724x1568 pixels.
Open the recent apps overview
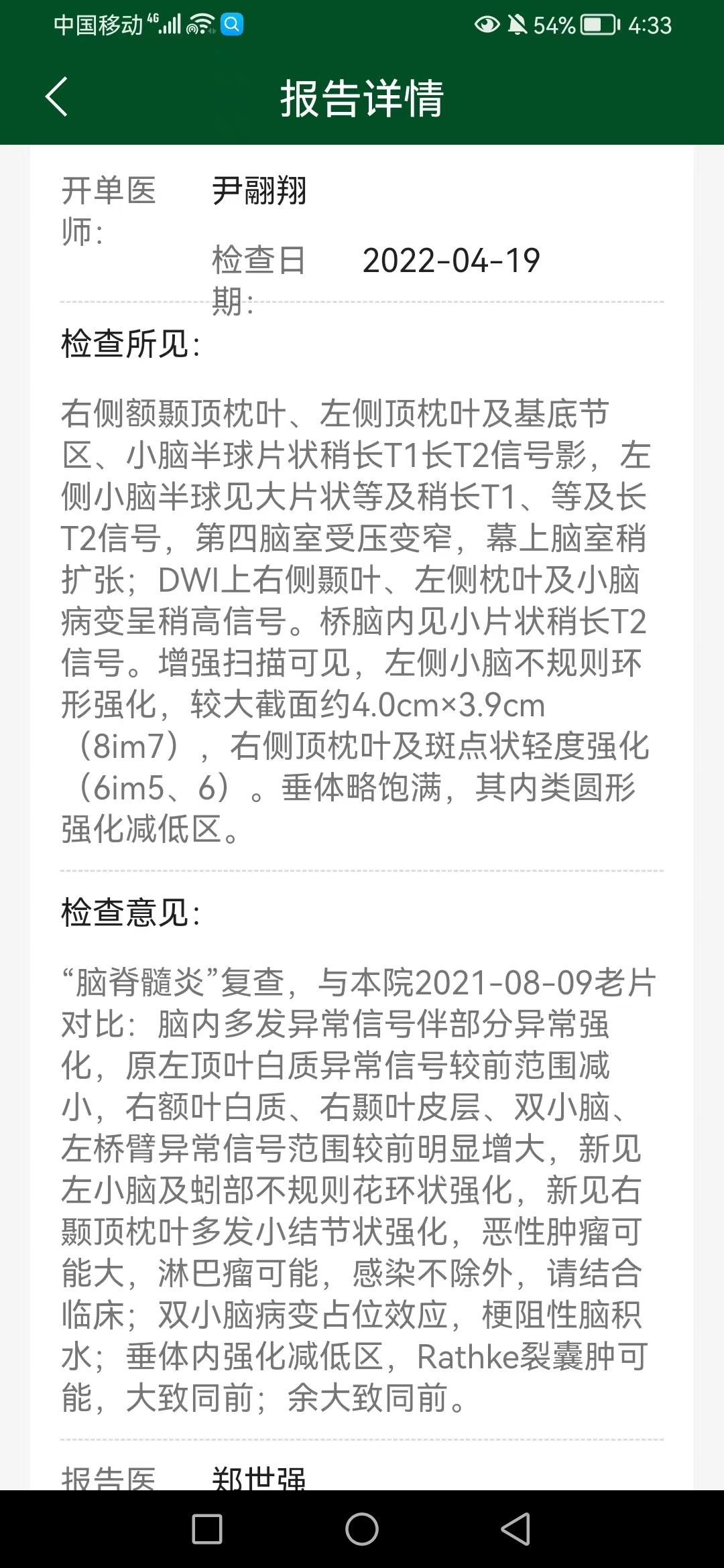tap(207, 1530)
